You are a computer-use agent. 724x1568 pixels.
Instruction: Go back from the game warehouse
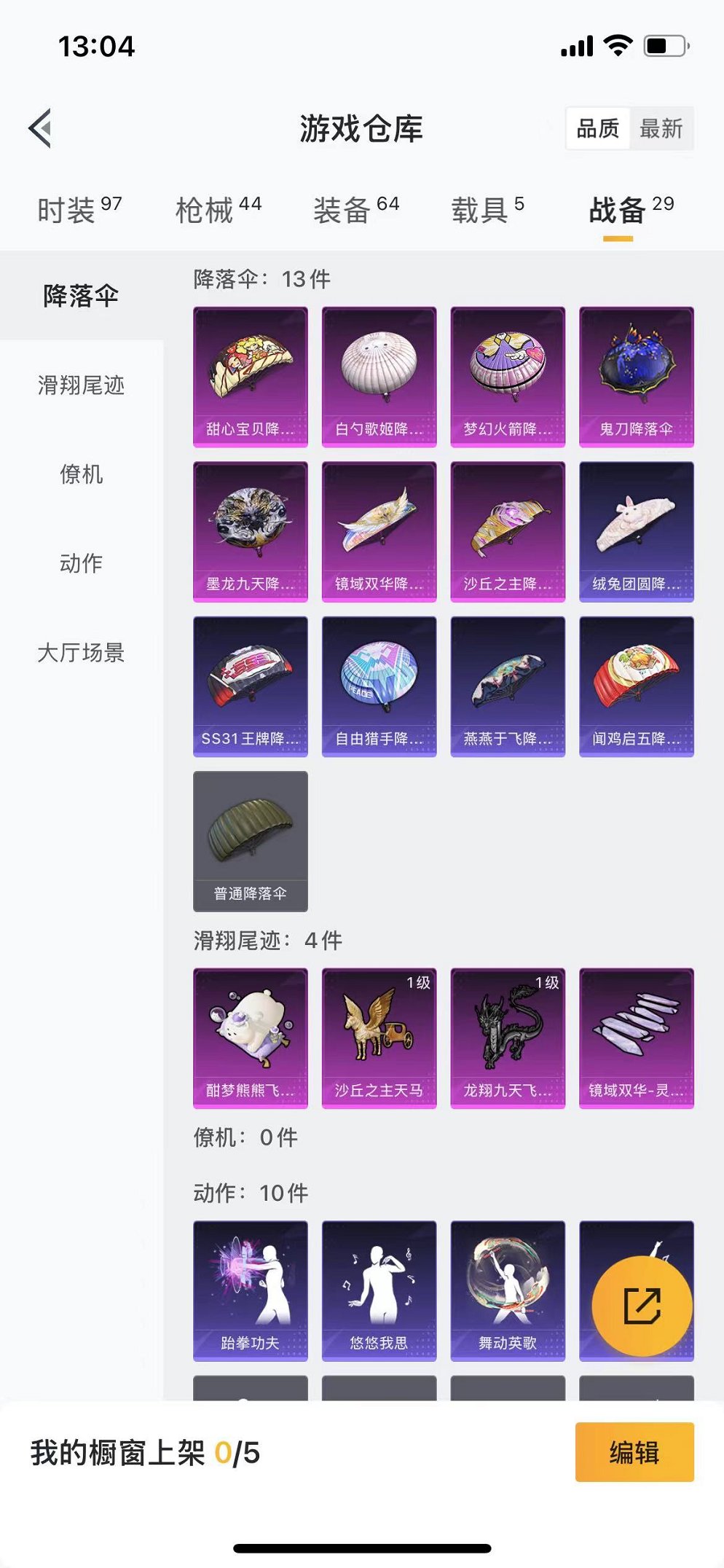(41, 128)
